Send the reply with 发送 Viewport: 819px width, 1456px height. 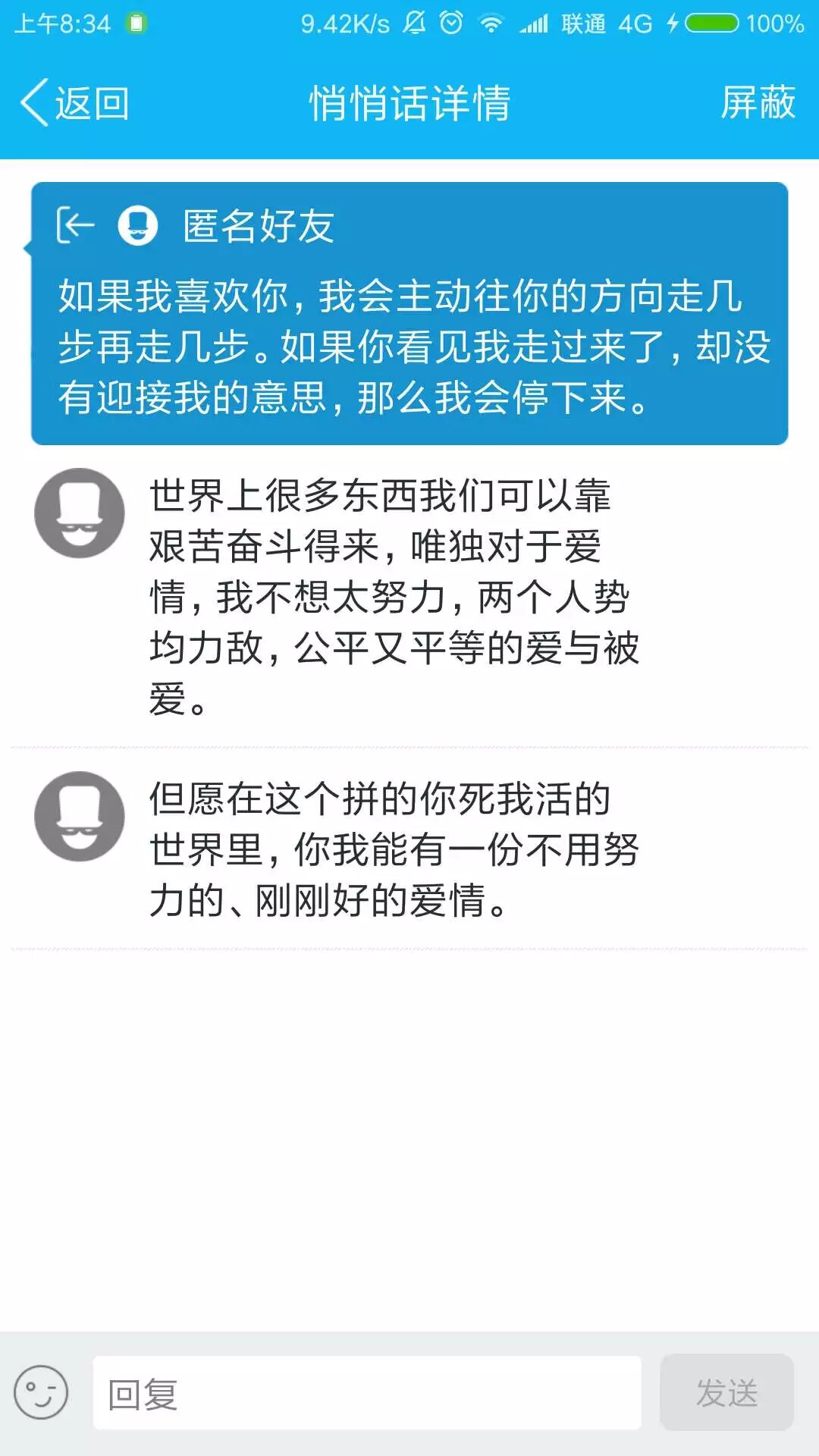click(726, 1393)
